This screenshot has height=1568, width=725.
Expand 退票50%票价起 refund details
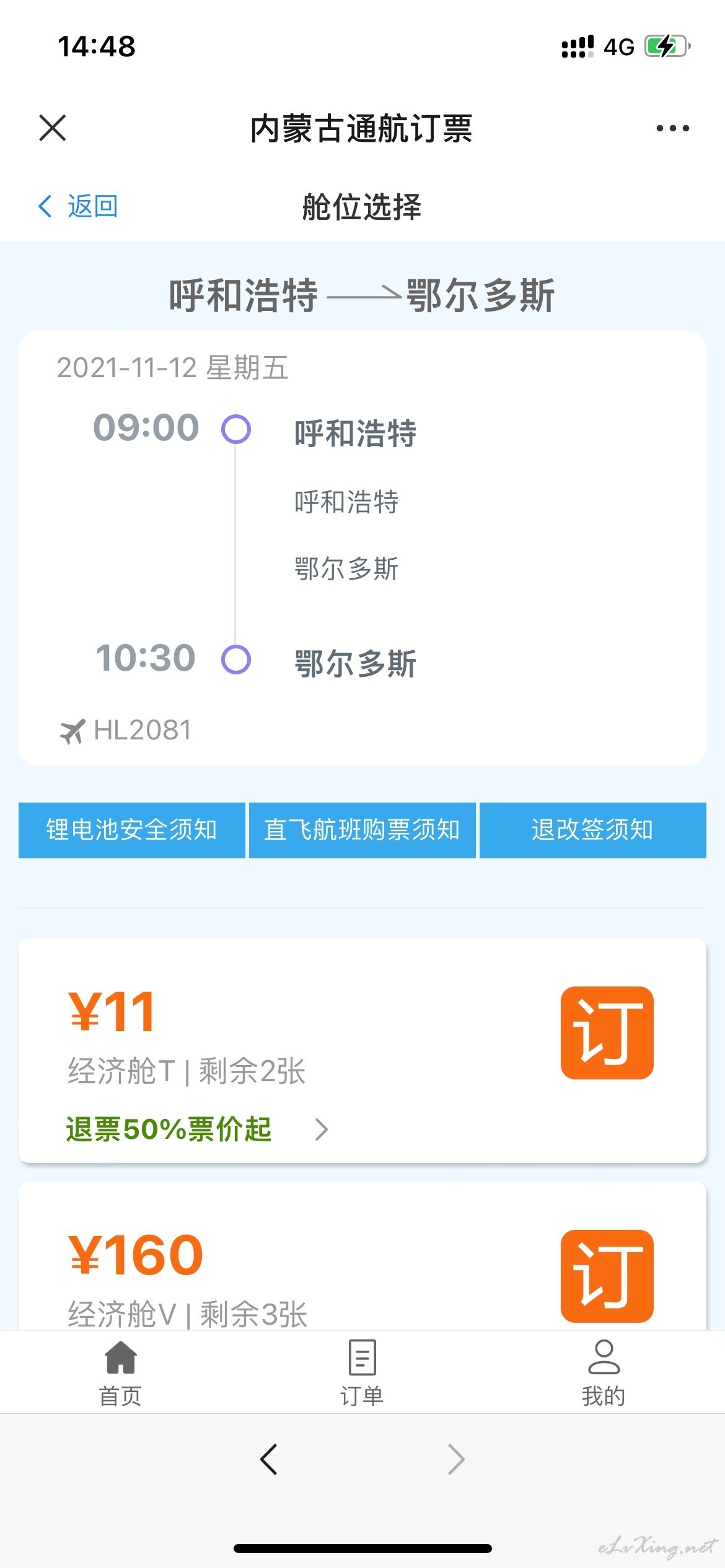point(197,1130)
